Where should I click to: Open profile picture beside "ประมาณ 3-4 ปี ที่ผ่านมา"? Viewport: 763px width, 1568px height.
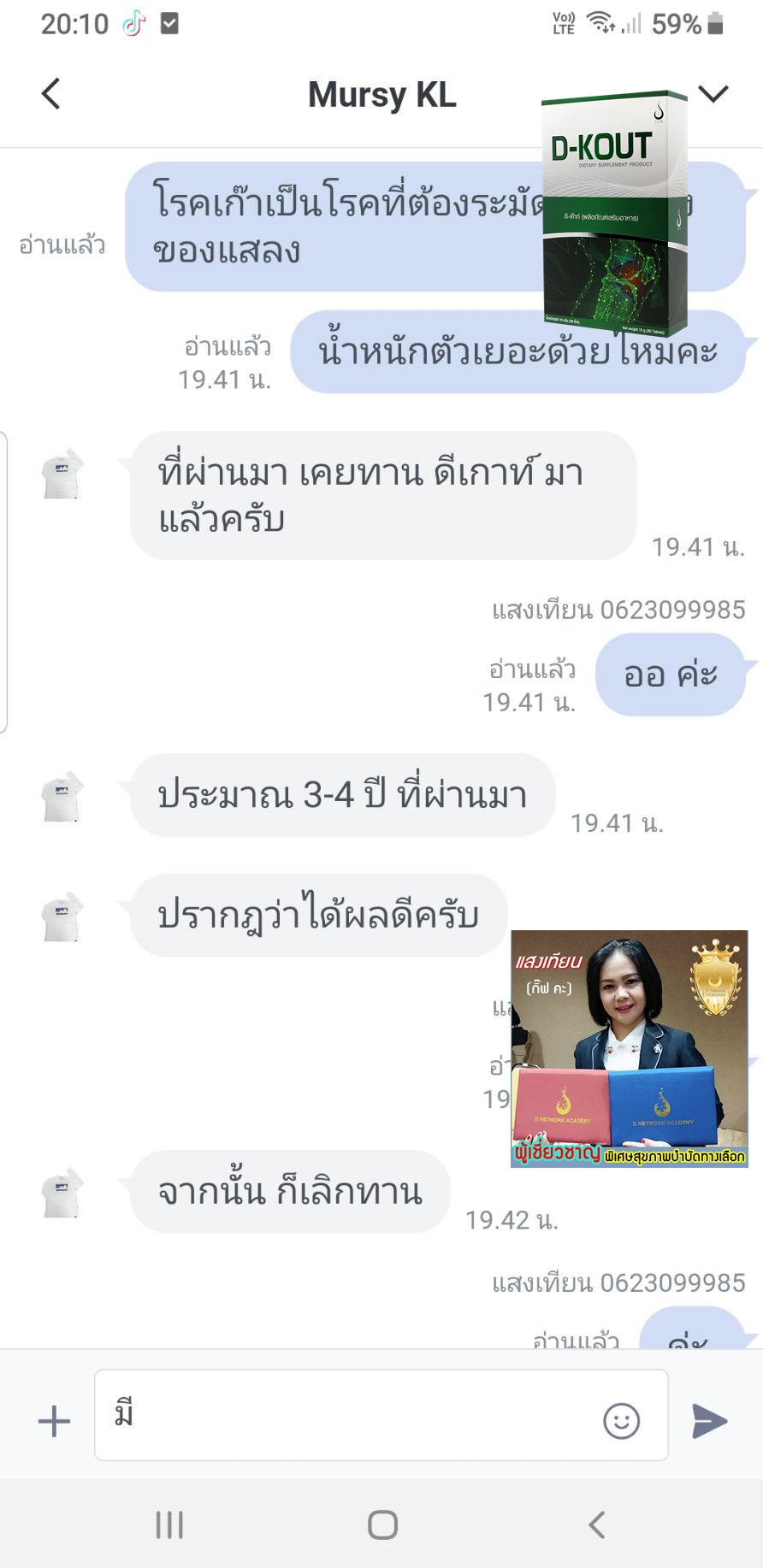(x=62, y=795)
